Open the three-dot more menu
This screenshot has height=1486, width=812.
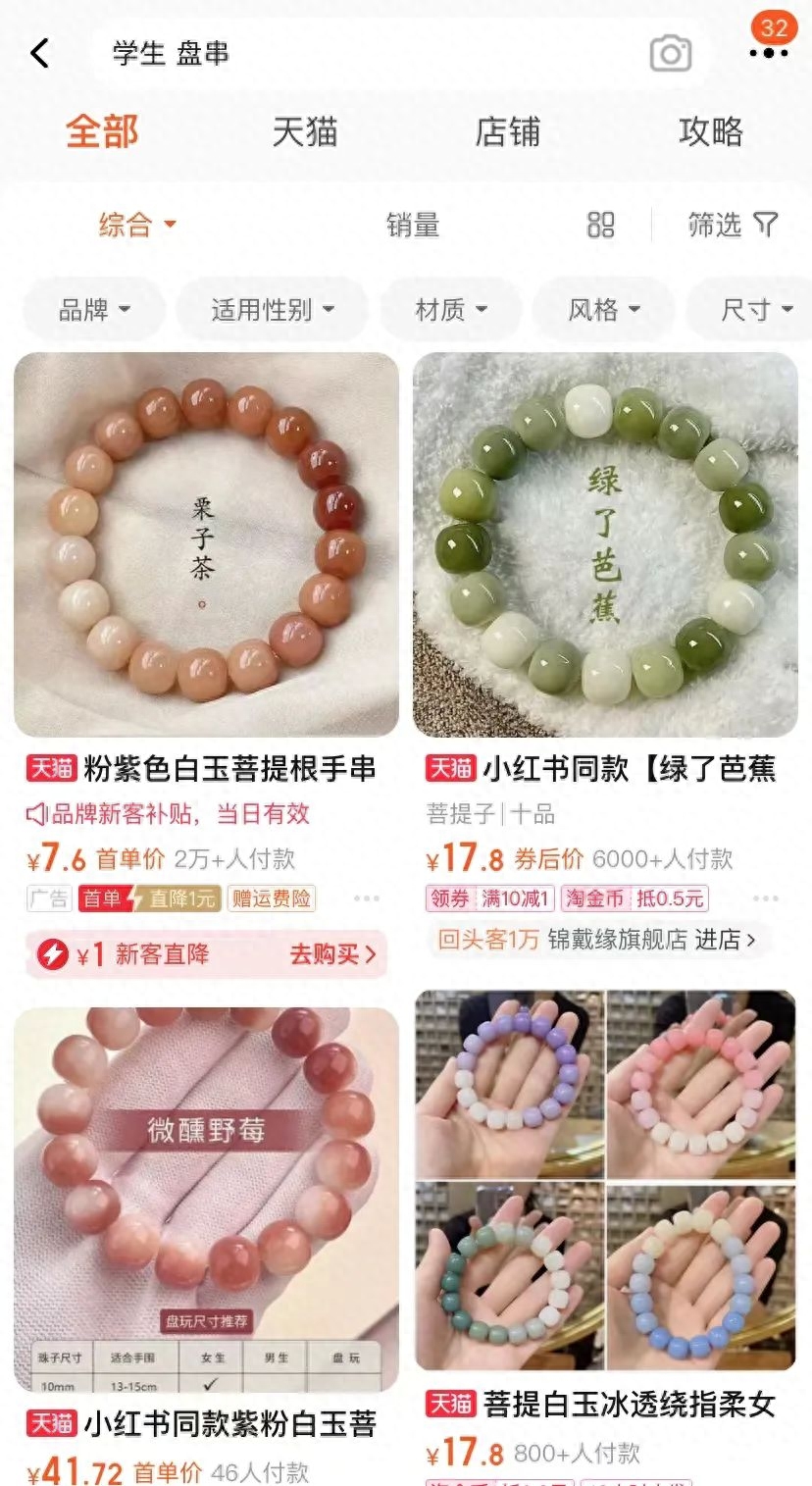768,53
